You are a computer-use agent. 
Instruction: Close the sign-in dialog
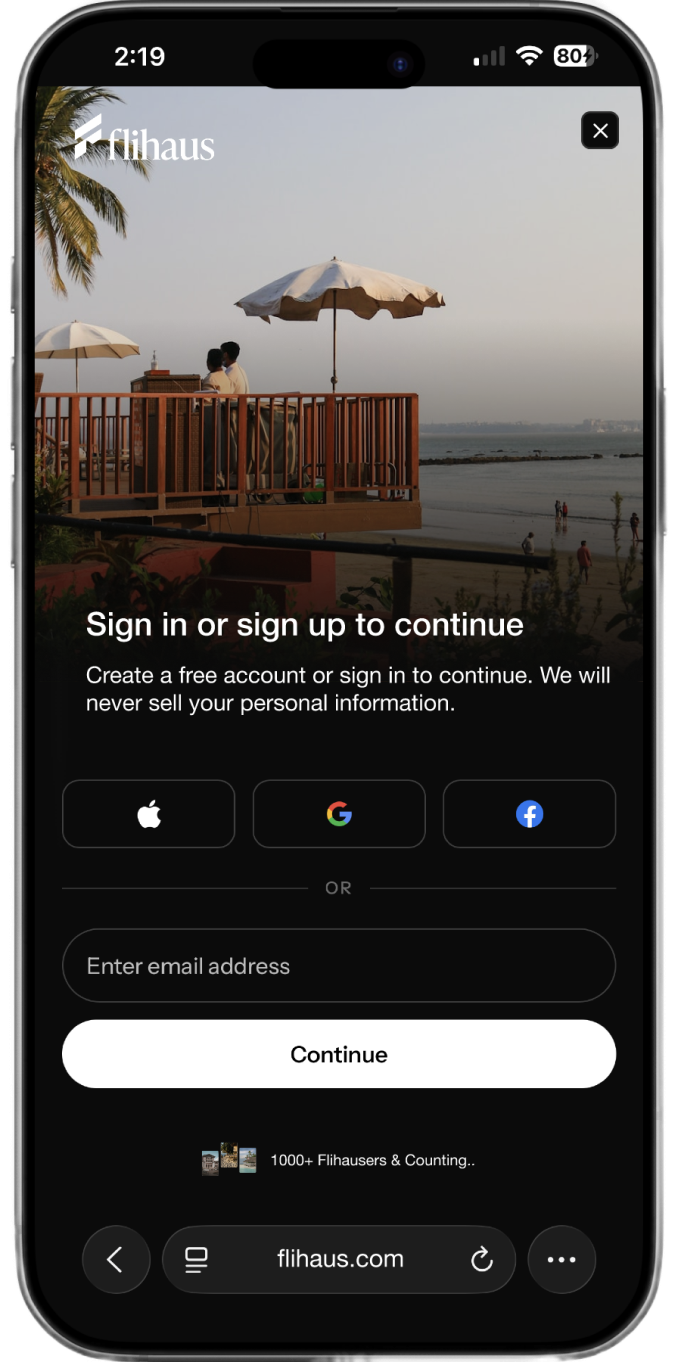600,131
